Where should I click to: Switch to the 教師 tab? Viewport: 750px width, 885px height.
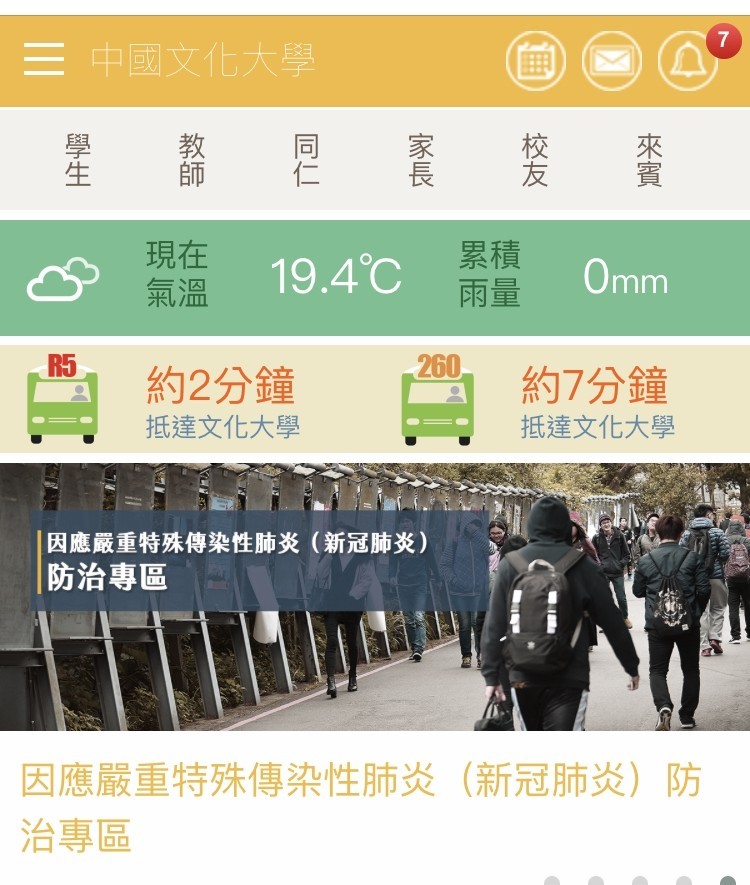(192, 160)
